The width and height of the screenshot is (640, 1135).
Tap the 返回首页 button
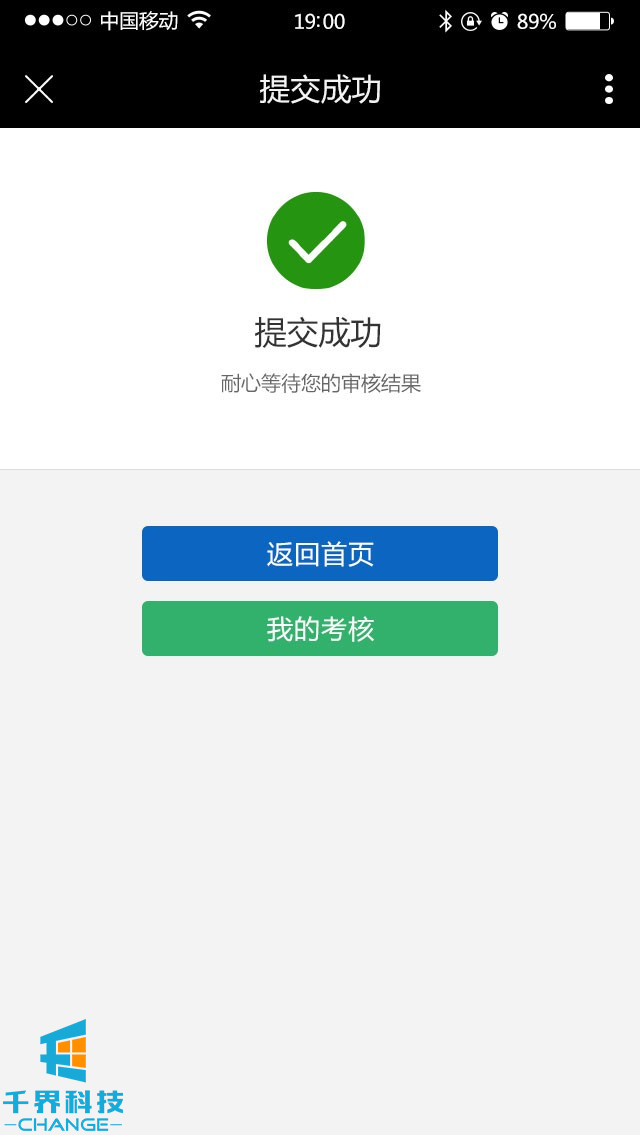pyautogui.click(x=320, y=554)
